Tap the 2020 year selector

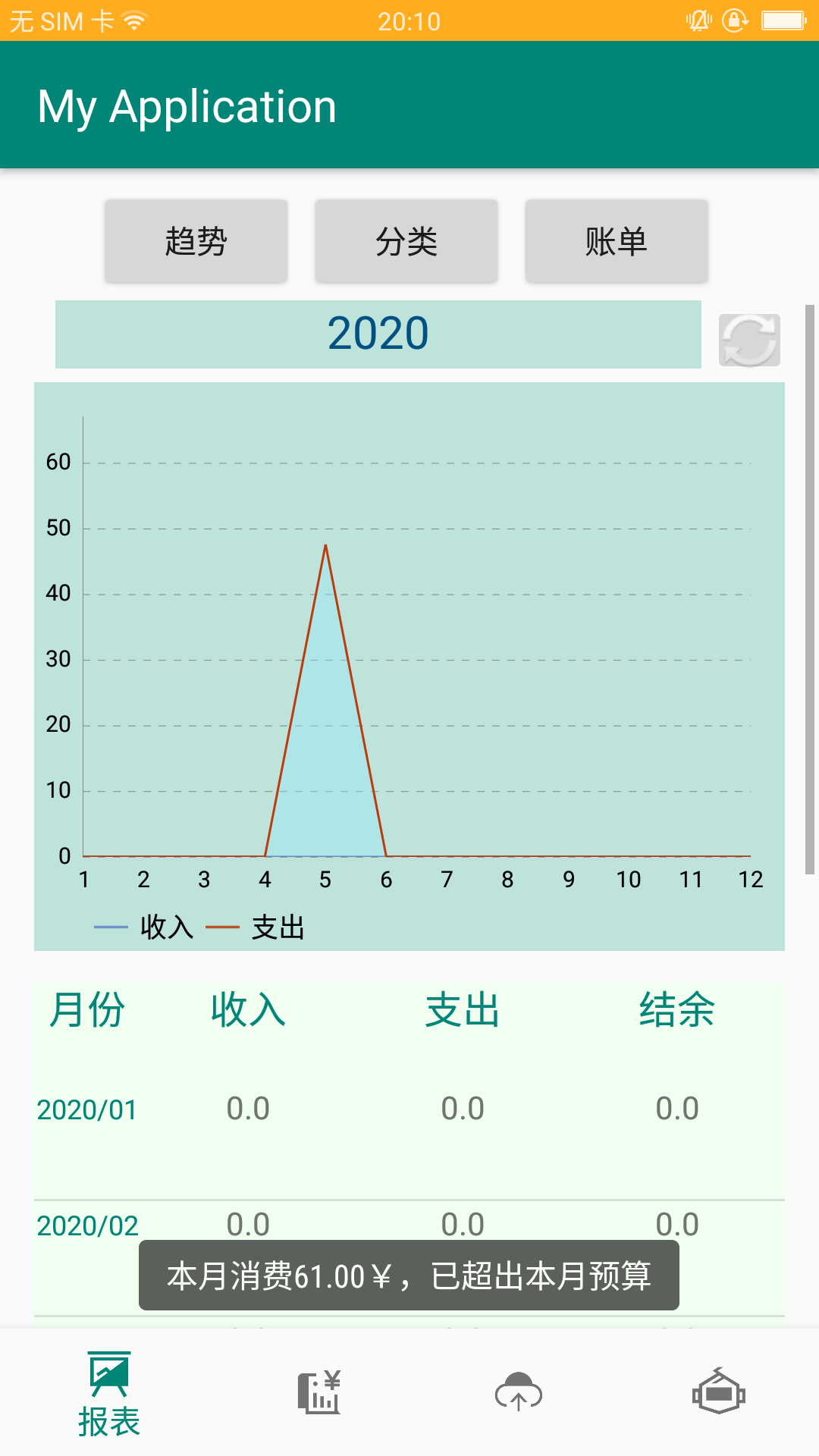pos(378,334)
